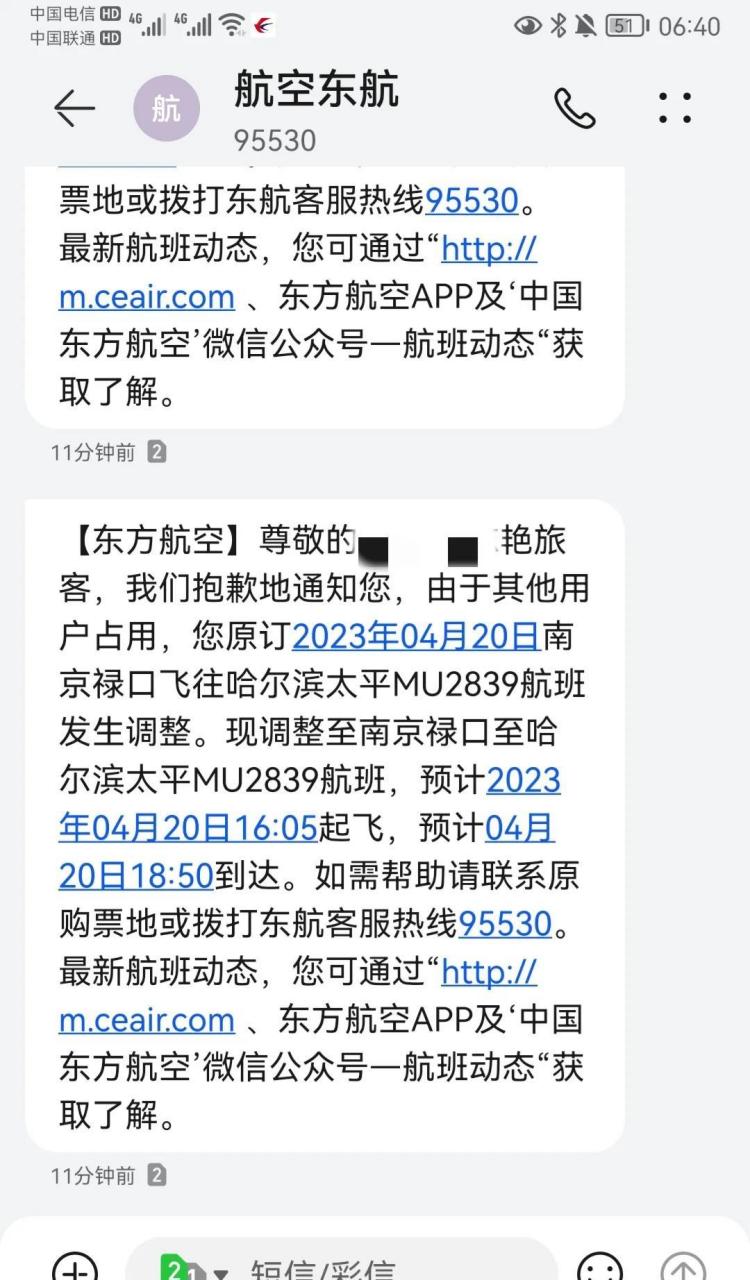Tap the 2023年04月20日 original booking date link
The height and width of the screenshot is (1280, 750).
click(x=415, y=634)
